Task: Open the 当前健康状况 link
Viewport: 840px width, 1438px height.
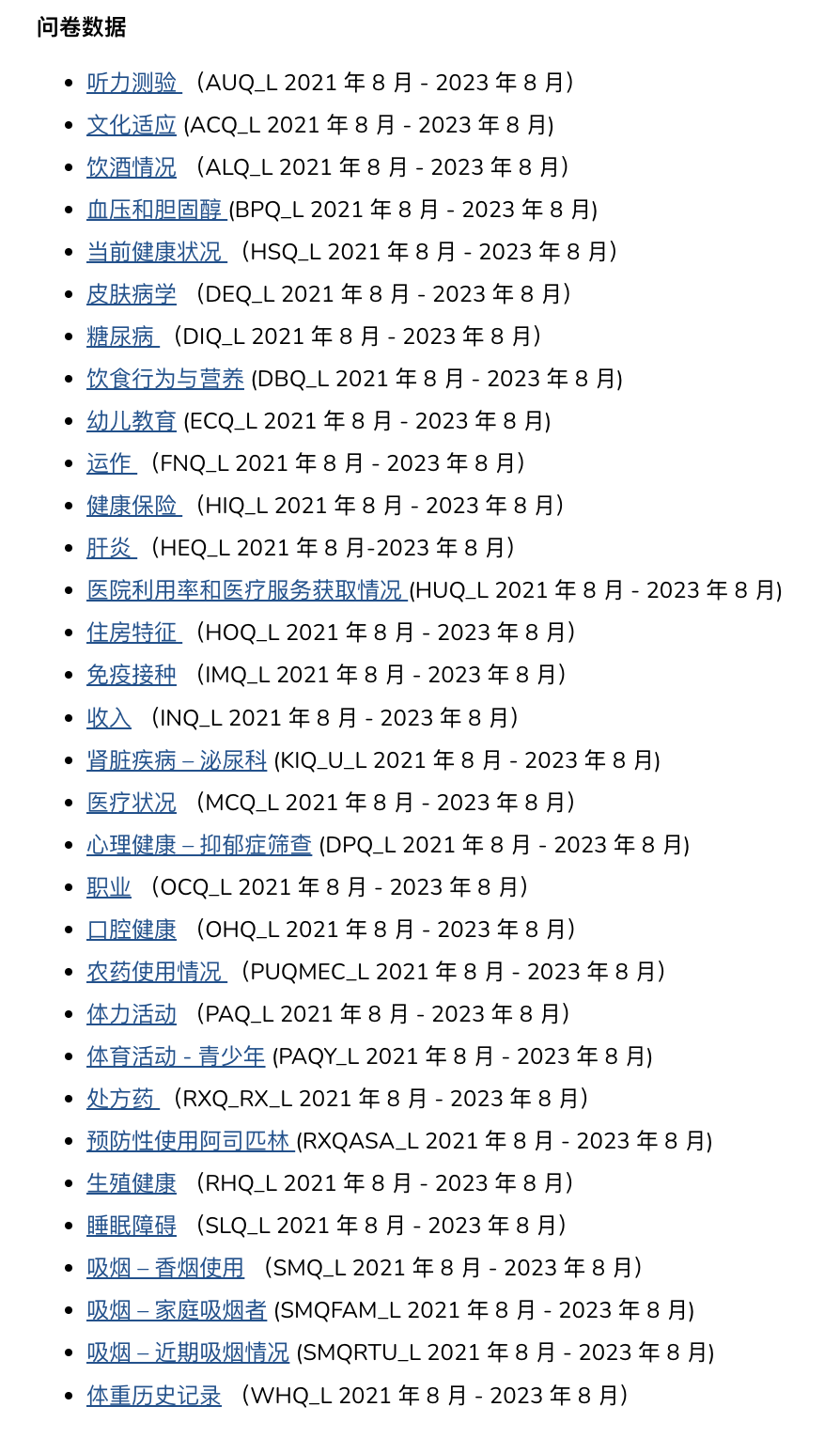Action: [156, 252]
